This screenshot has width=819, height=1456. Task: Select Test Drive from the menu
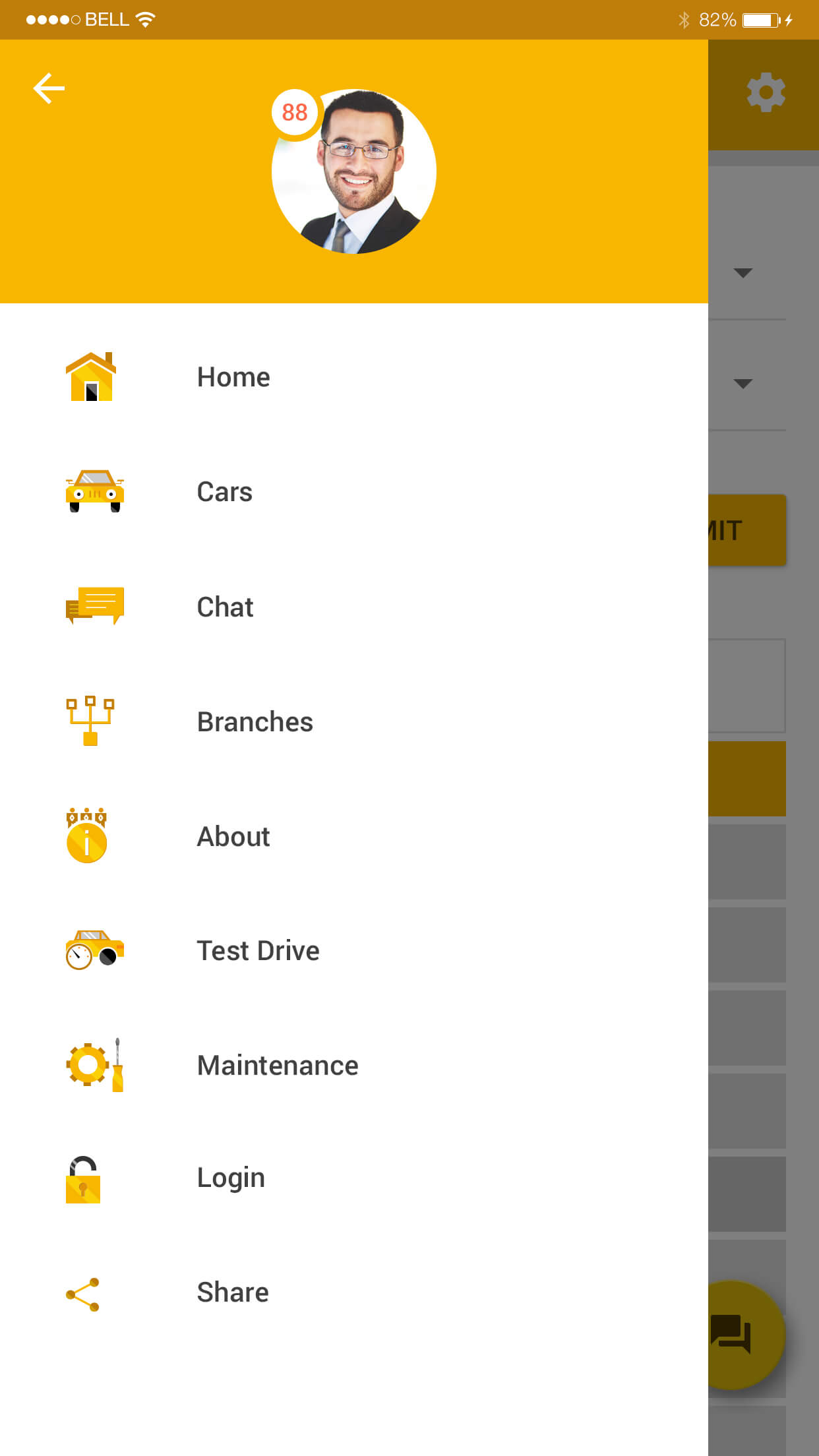click(x=354, y=951)
